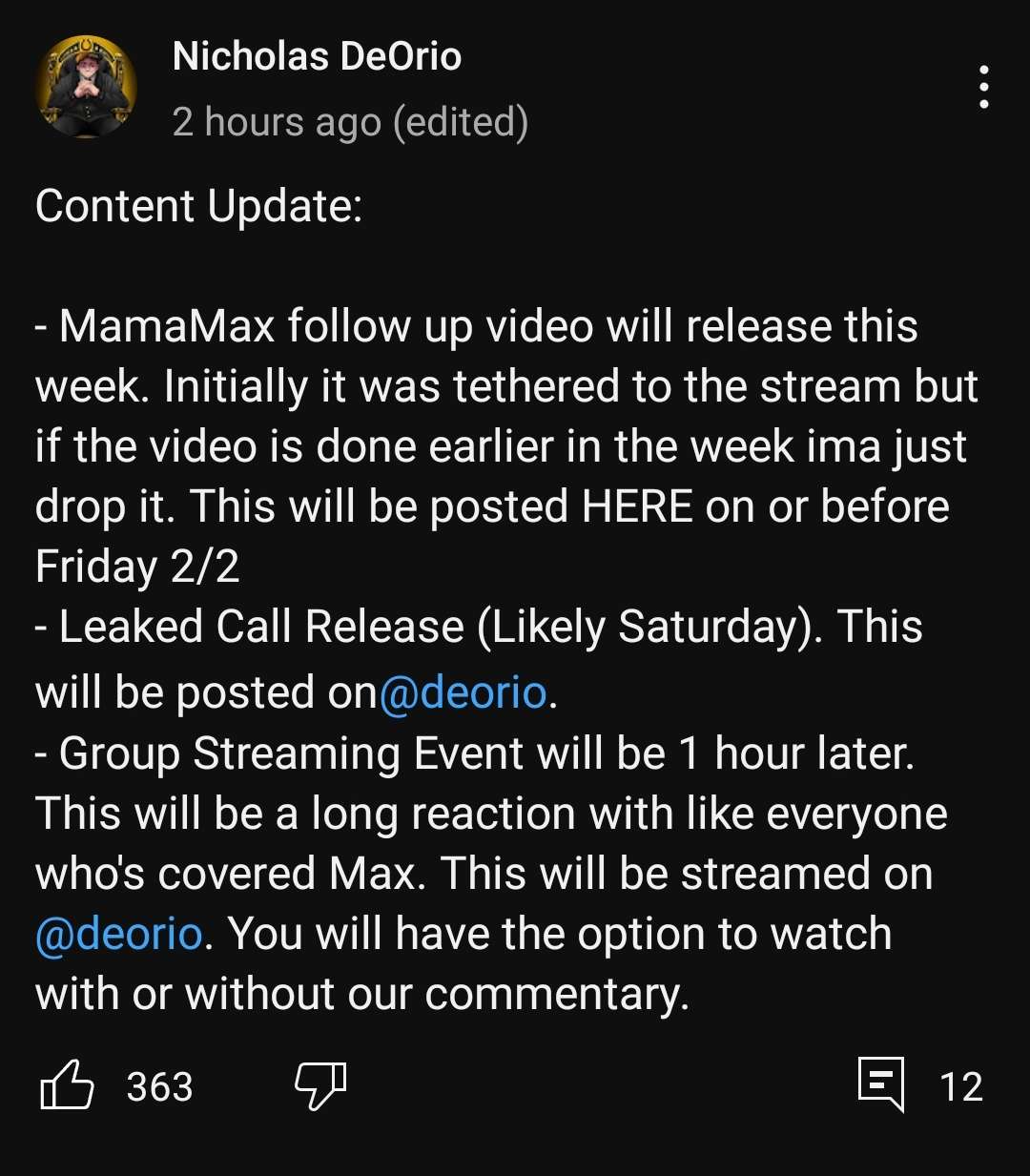Click Nicholas DeOrio's channel name
This screenshot has height=1176, width=1030.
point(317,56)
